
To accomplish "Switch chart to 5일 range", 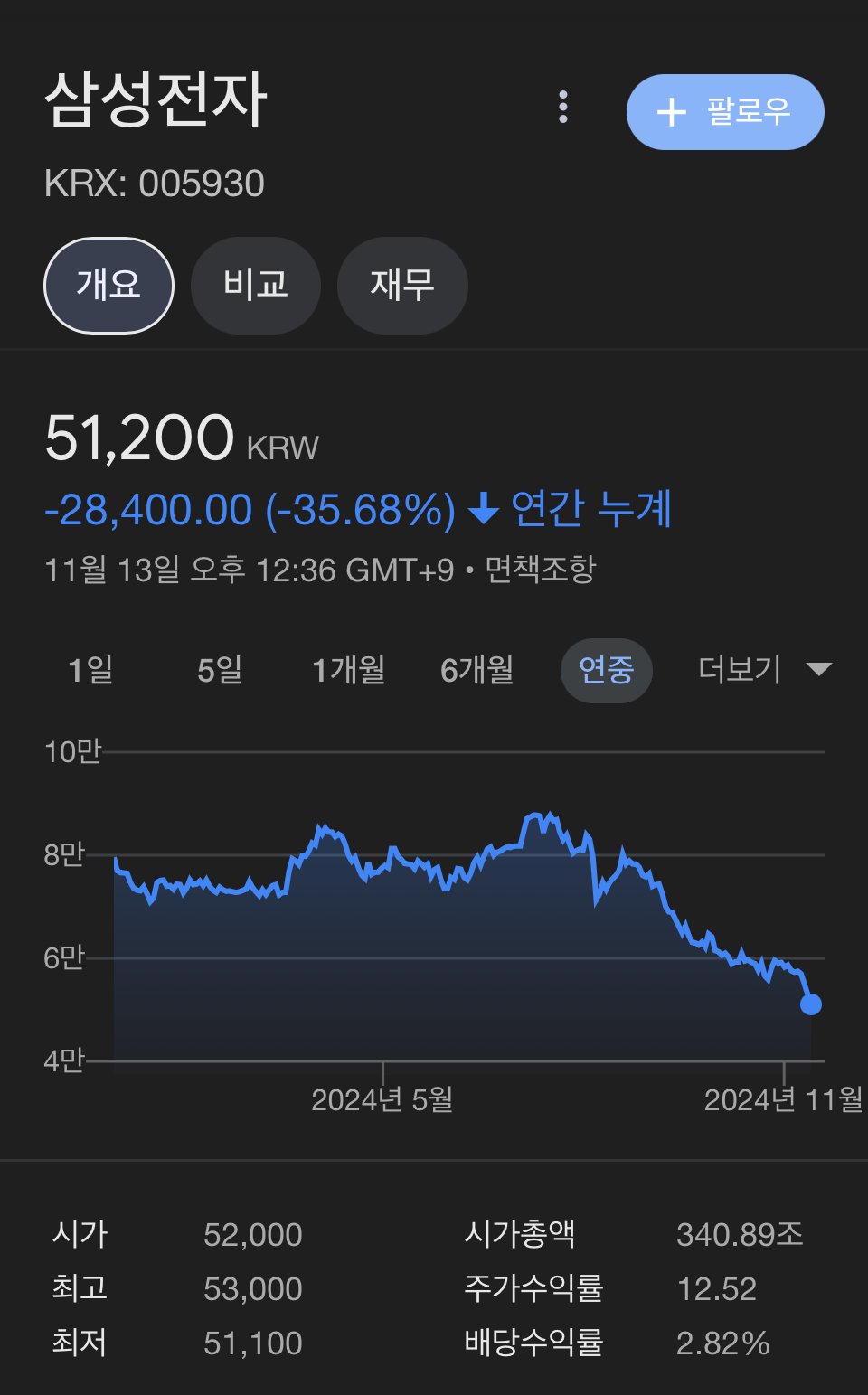I will pyautogui.click(x=220, y=671).
